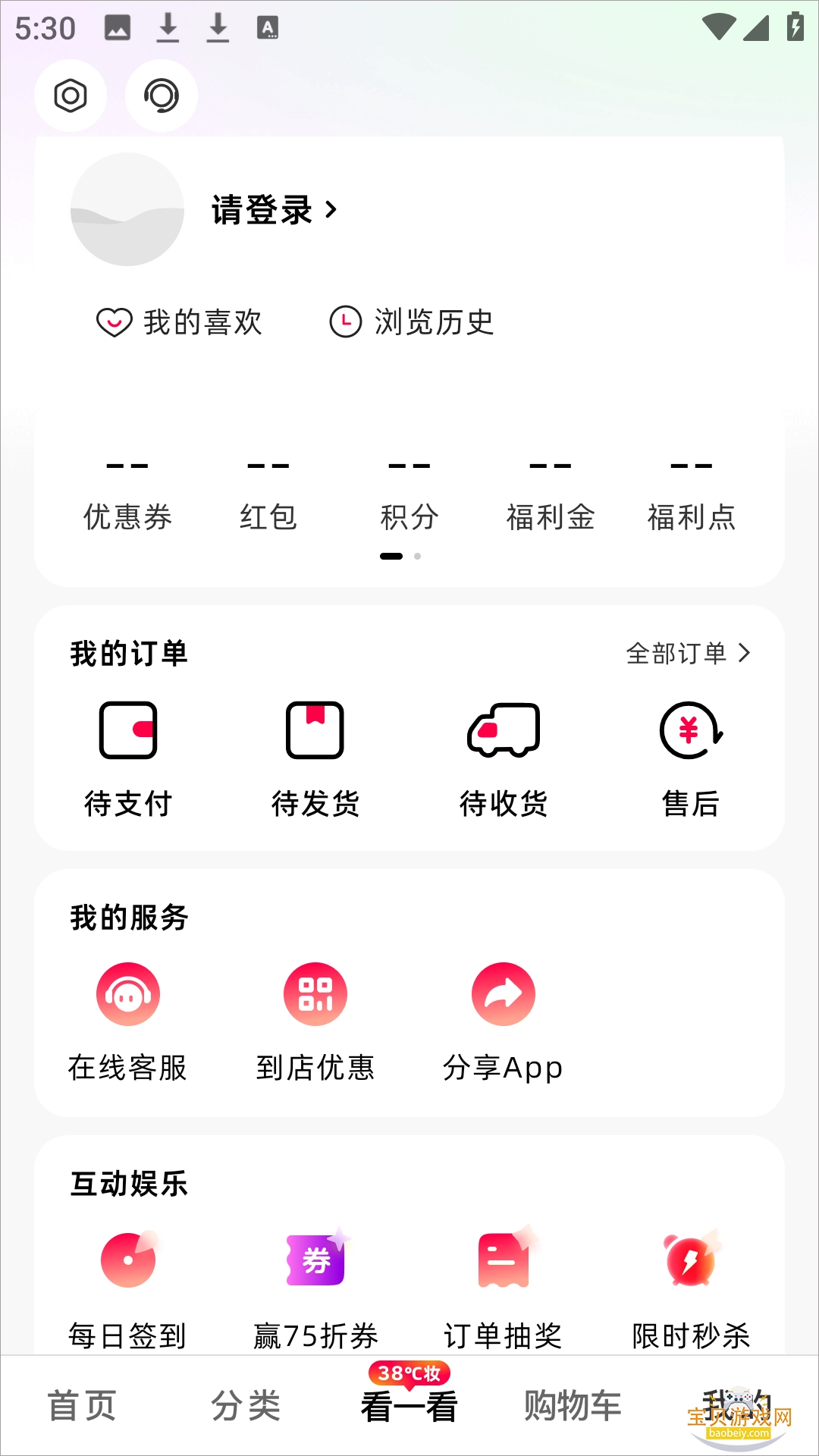Image resolution: width=819 pixels, height=1456 pixels.
Task: Open 在线客服 headset icon
Action: tap(128, 993)
